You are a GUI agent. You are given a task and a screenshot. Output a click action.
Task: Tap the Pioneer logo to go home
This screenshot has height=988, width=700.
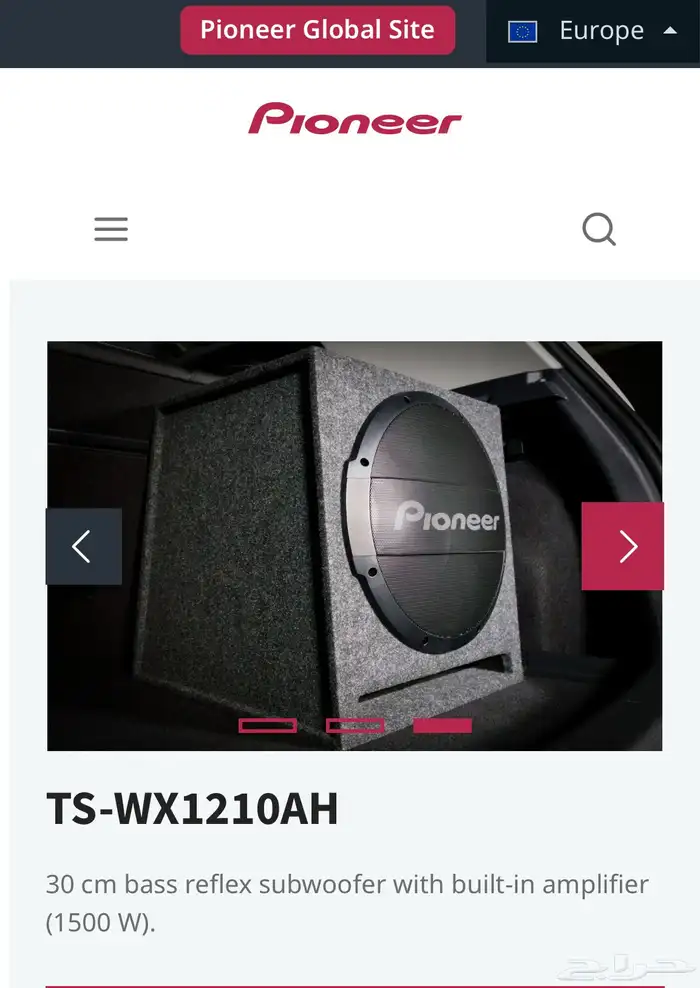355,118
